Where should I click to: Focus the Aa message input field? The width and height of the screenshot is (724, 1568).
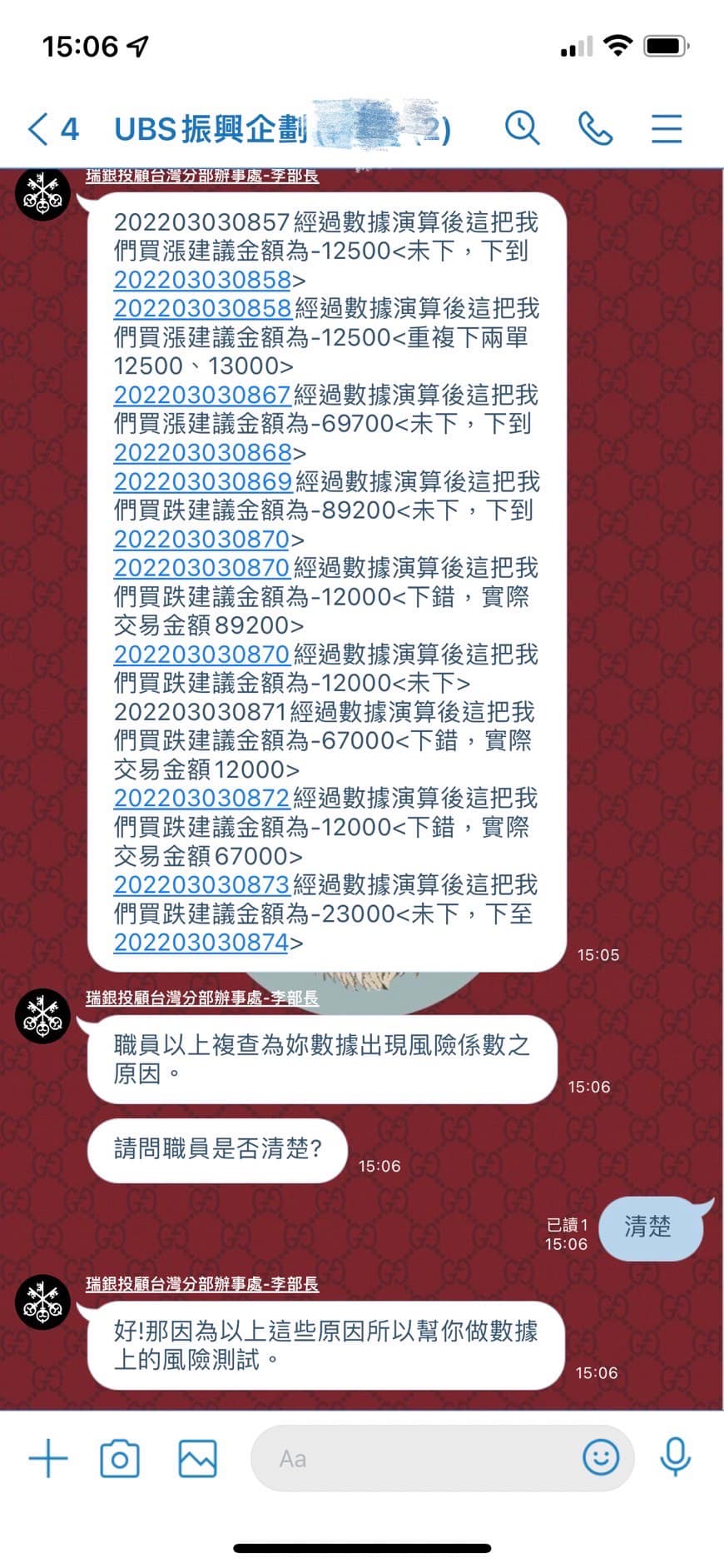pyautogui.click(x=416, y=1458)
